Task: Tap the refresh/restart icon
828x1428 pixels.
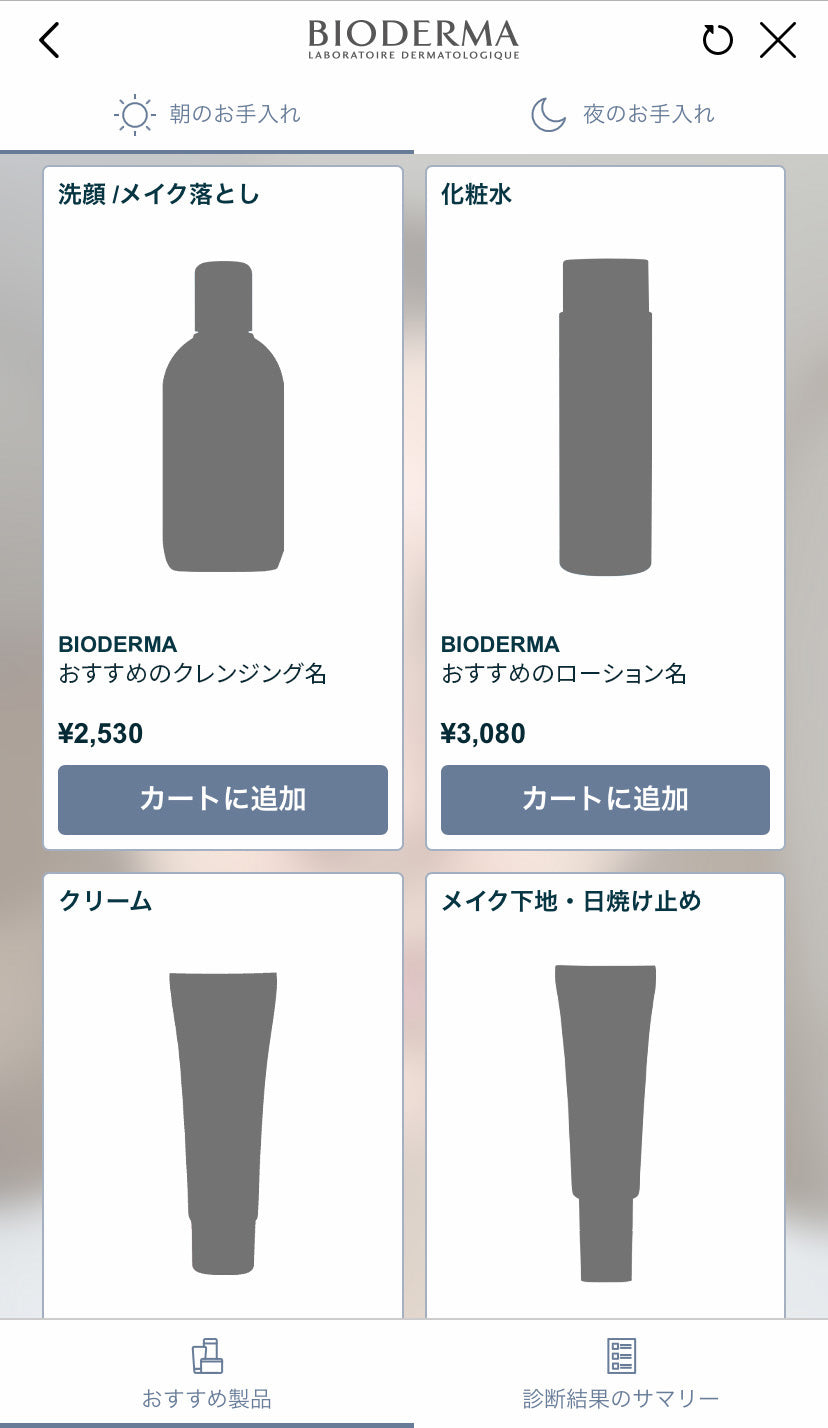Action: click(x=717, y=40)
